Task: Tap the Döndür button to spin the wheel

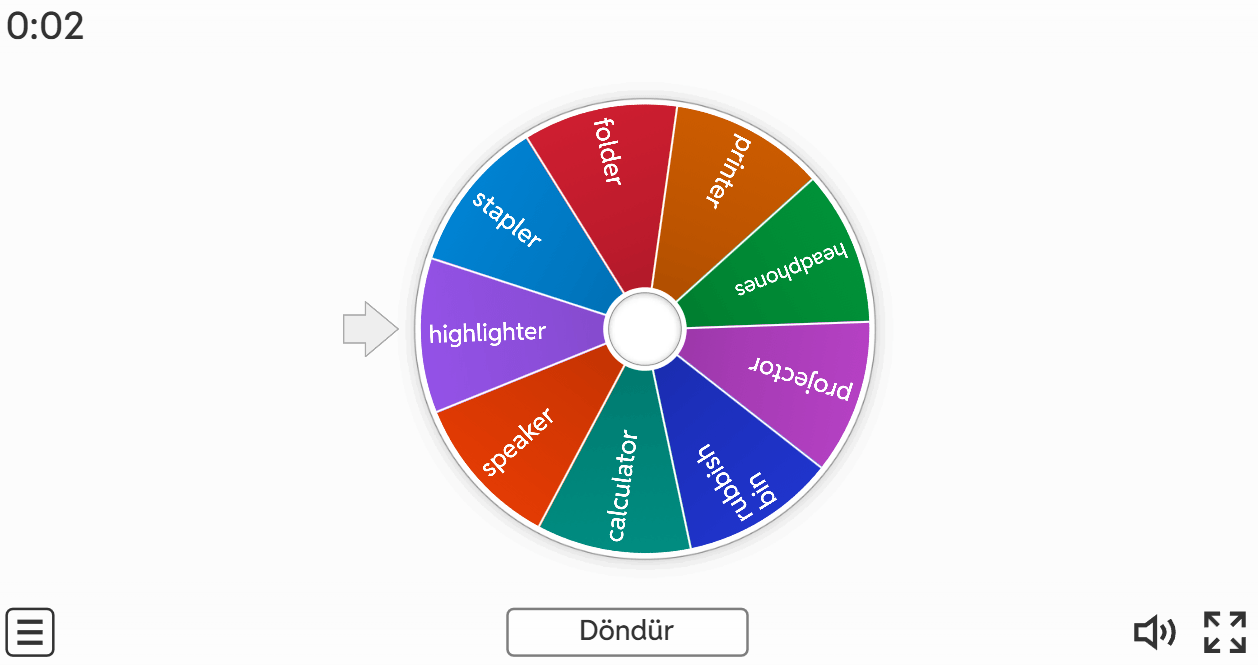Action: 627,632
